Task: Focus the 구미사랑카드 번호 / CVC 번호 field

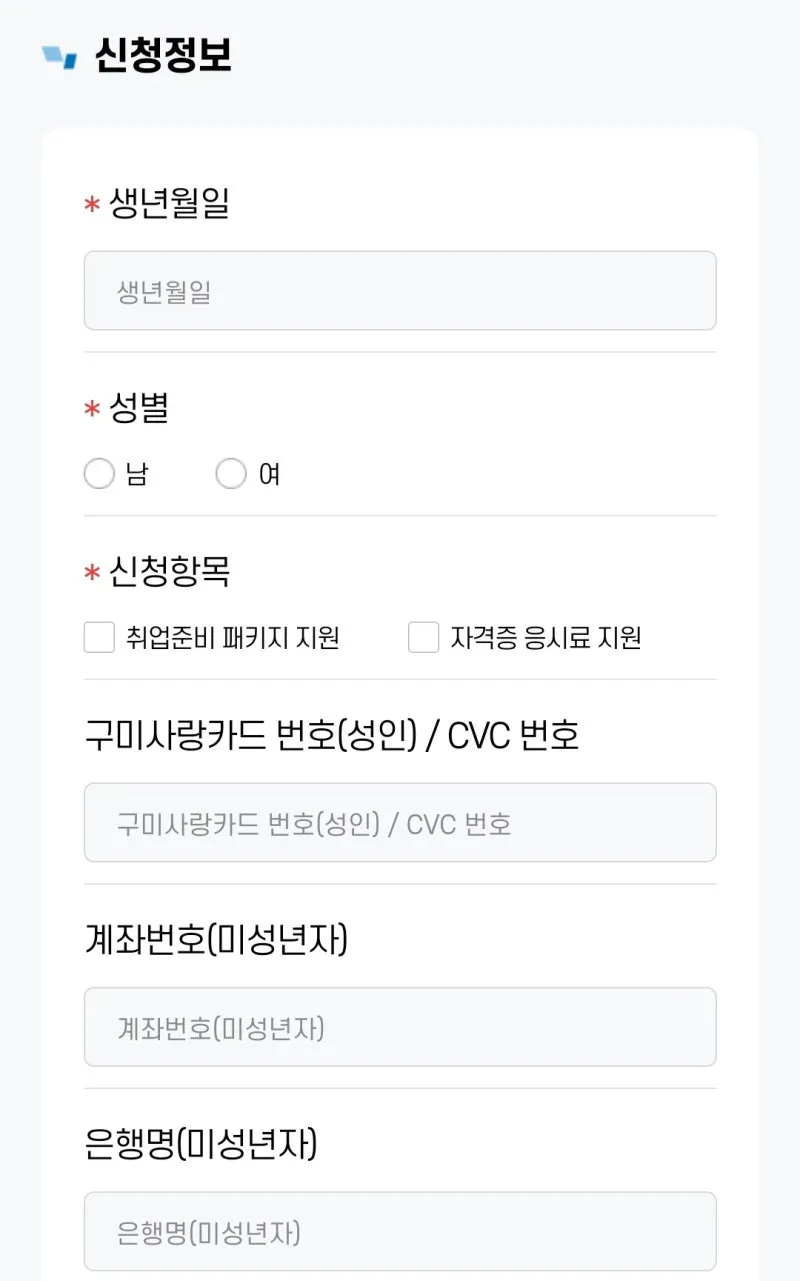Action: click(x=400, y=823)
